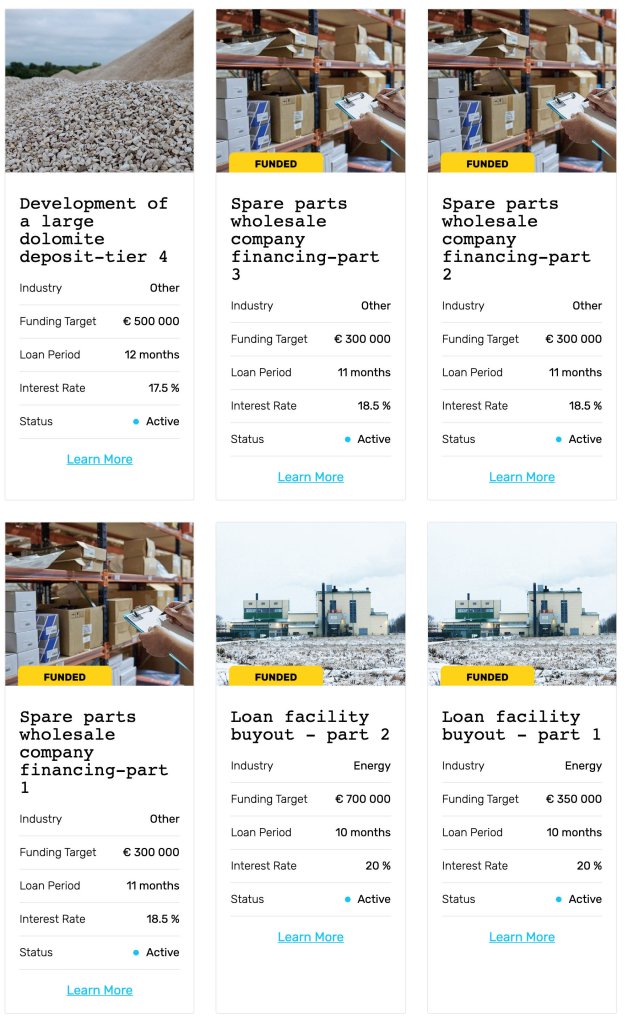This screenshot has width=628, height=1024.
Task: Open Learn More for Spare parts financing-part 3
Action: (310, 478)
